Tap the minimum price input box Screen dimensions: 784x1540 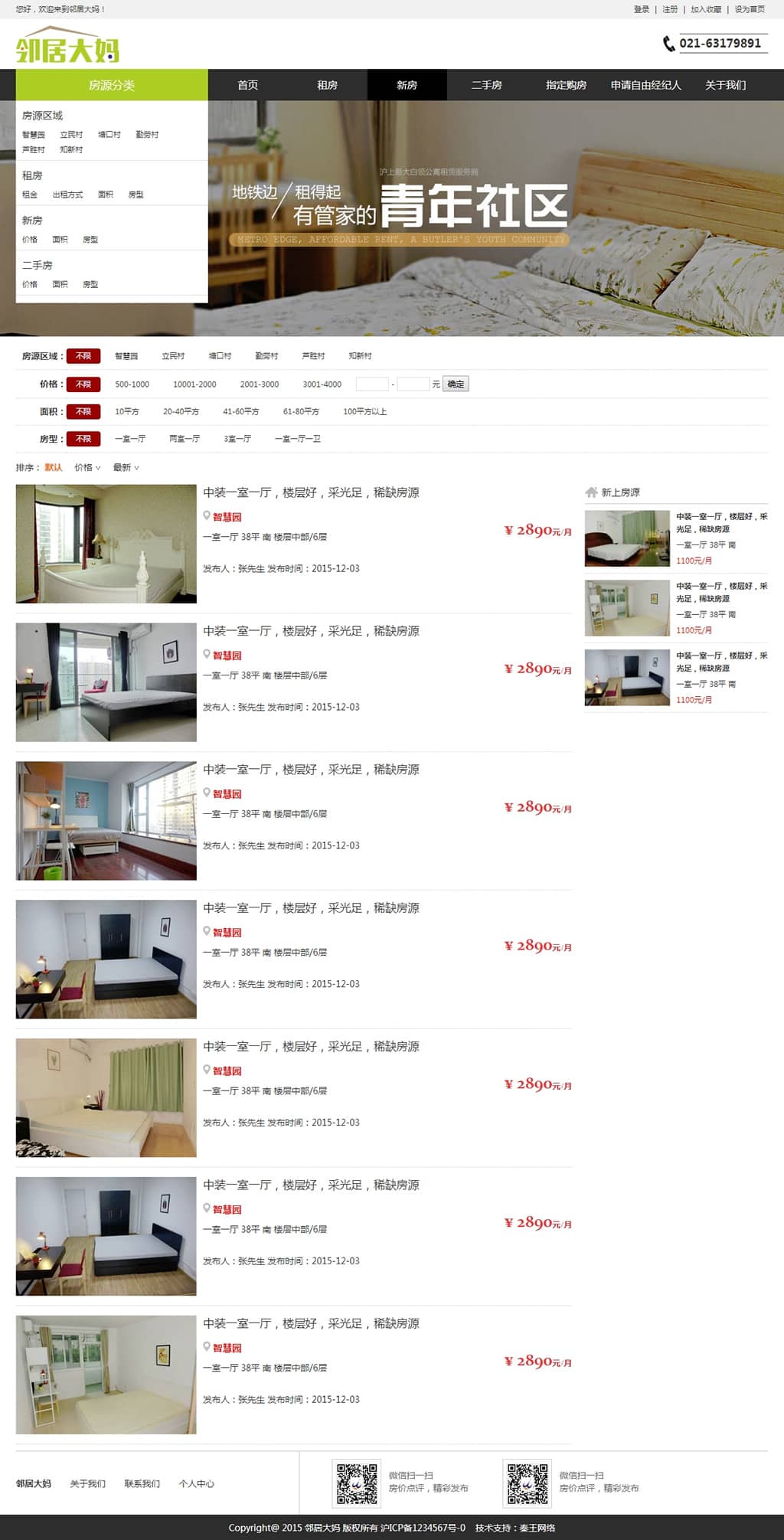(372, 384)
